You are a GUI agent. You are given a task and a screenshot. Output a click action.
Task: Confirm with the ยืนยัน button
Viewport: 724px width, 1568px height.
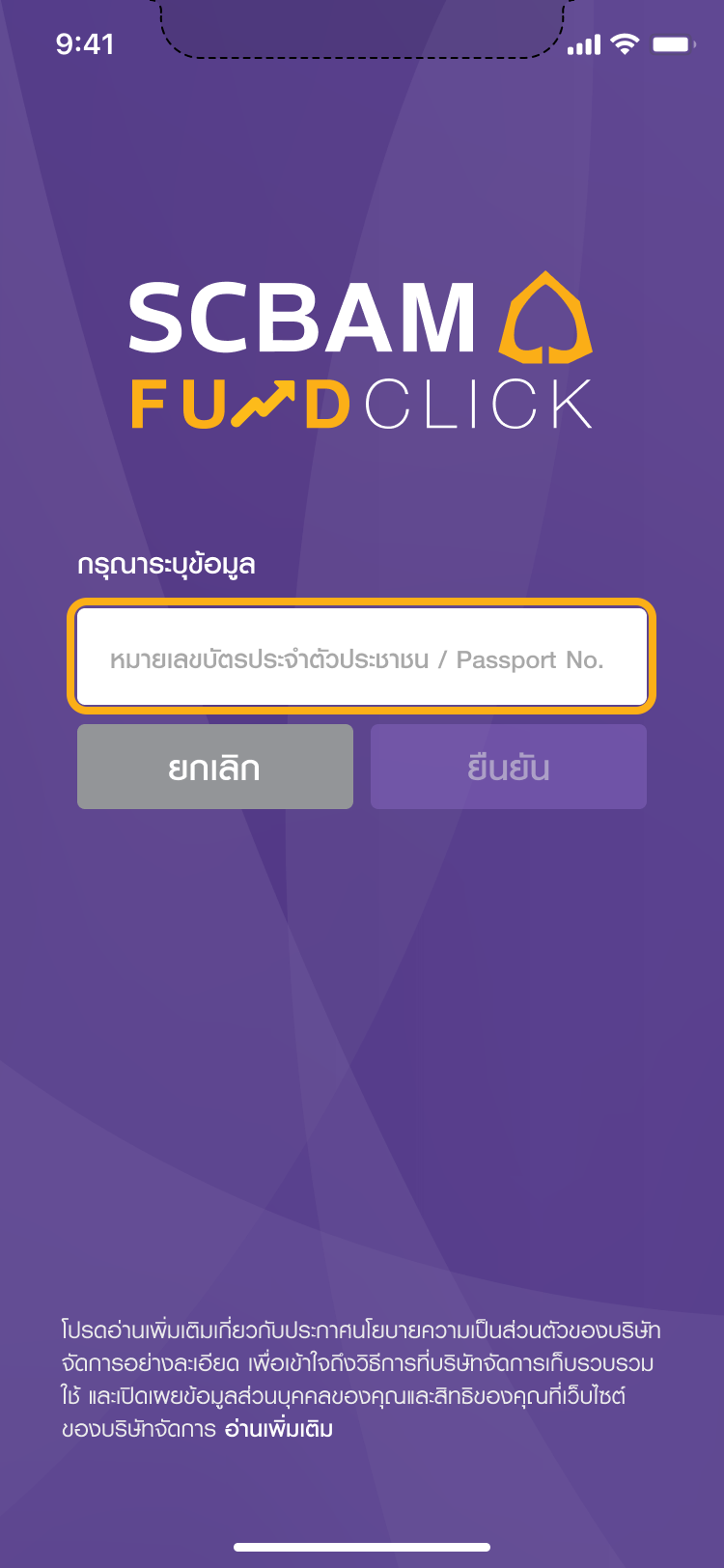(x=508, y=767)
